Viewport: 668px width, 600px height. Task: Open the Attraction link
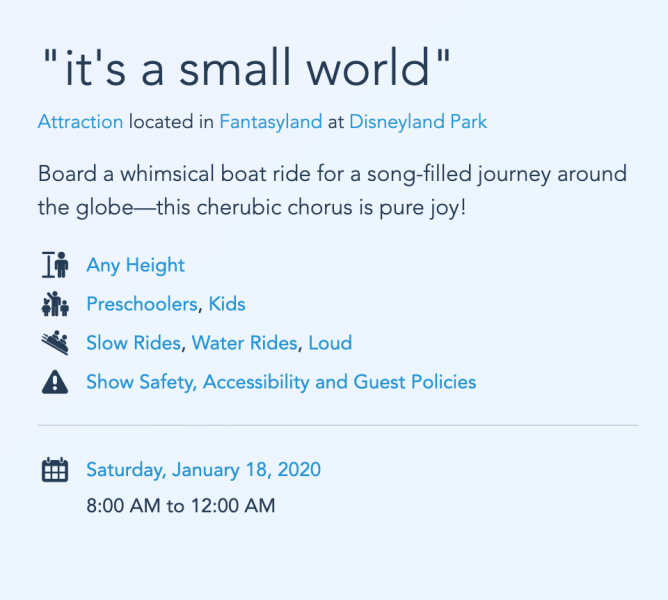[x=80, y=122]
